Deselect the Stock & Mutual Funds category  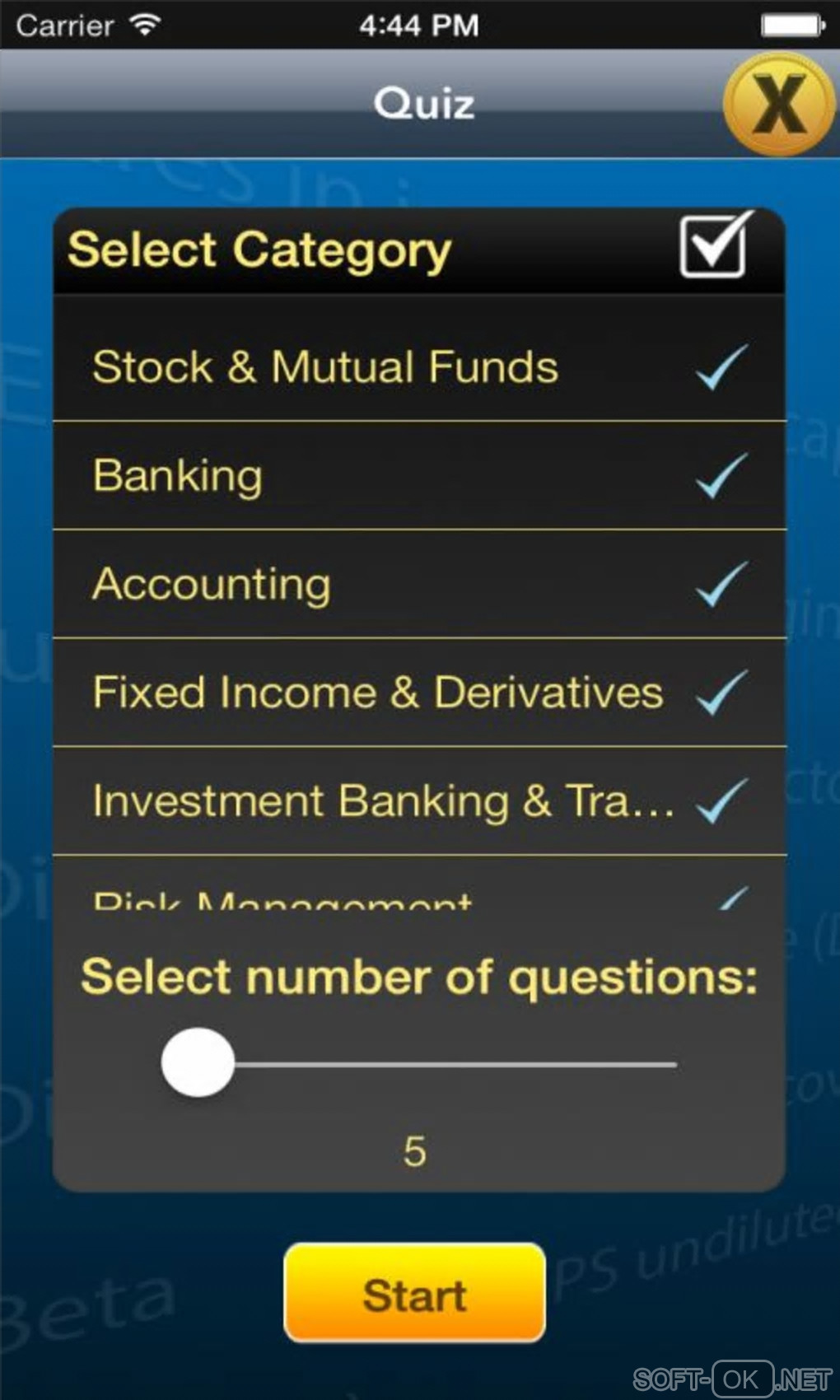[x=419, y=366]
